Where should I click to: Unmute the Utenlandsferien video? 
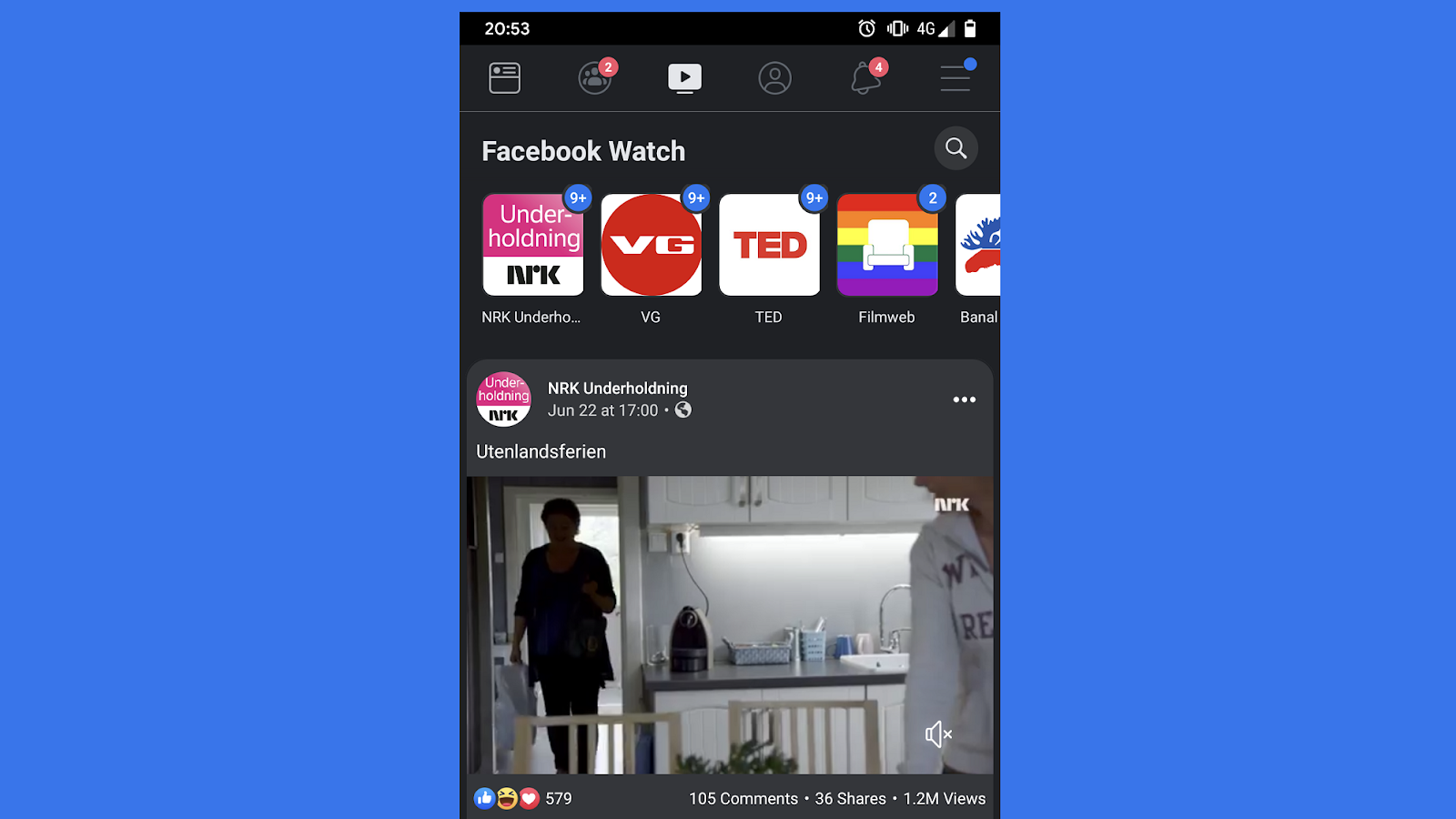(938, 734)
